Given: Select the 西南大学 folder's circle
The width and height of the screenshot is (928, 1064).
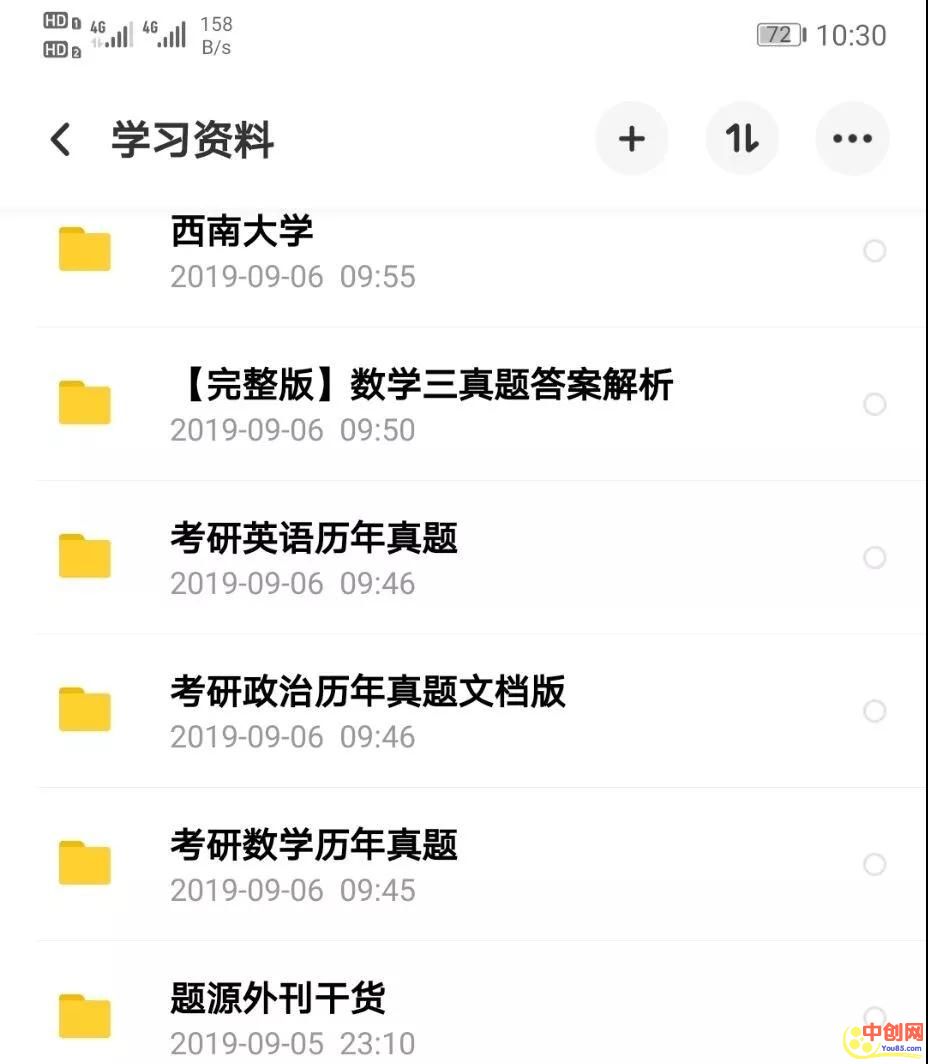Looking at the screenshot, I should [874, 251].
